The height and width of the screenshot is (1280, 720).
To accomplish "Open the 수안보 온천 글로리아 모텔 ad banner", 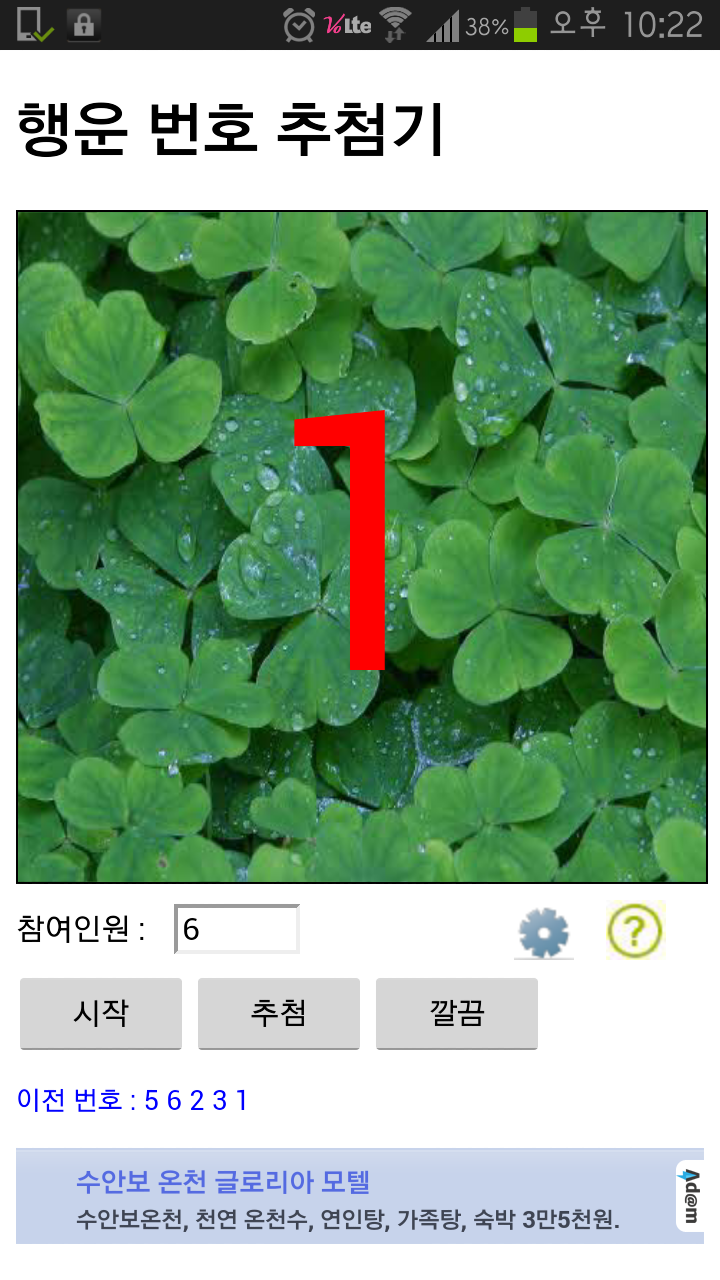I will [350, 1197].
